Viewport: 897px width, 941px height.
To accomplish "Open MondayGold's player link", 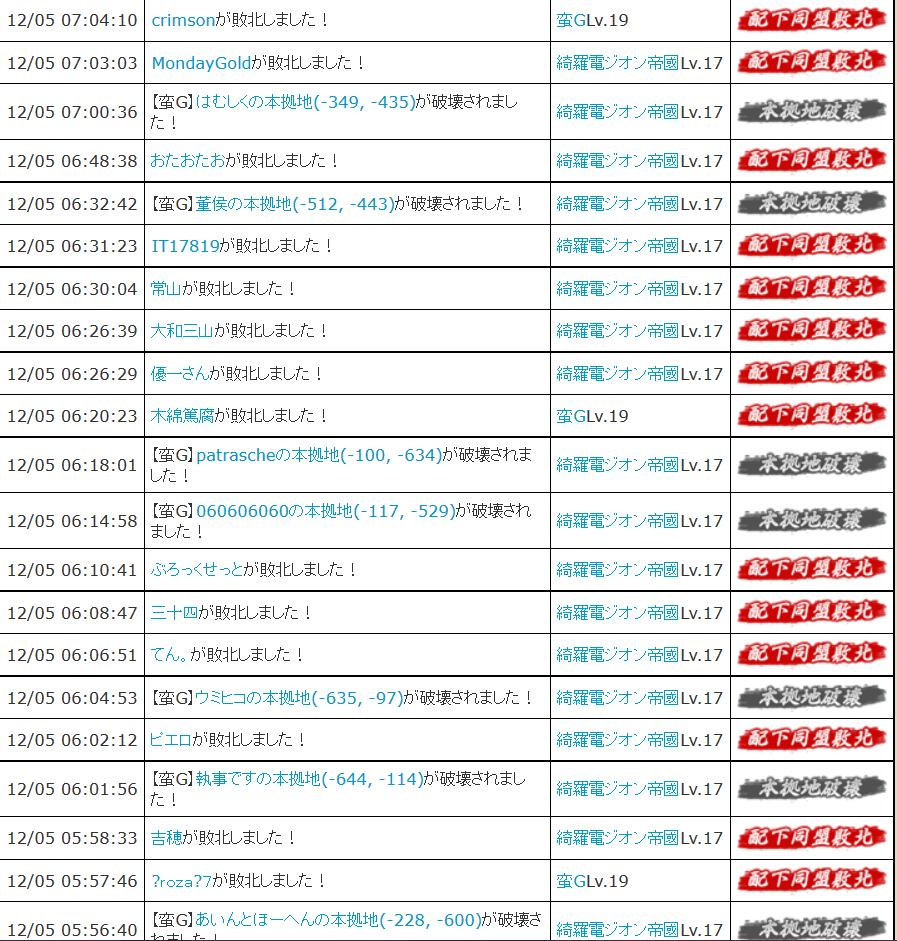I will (201, 63).
